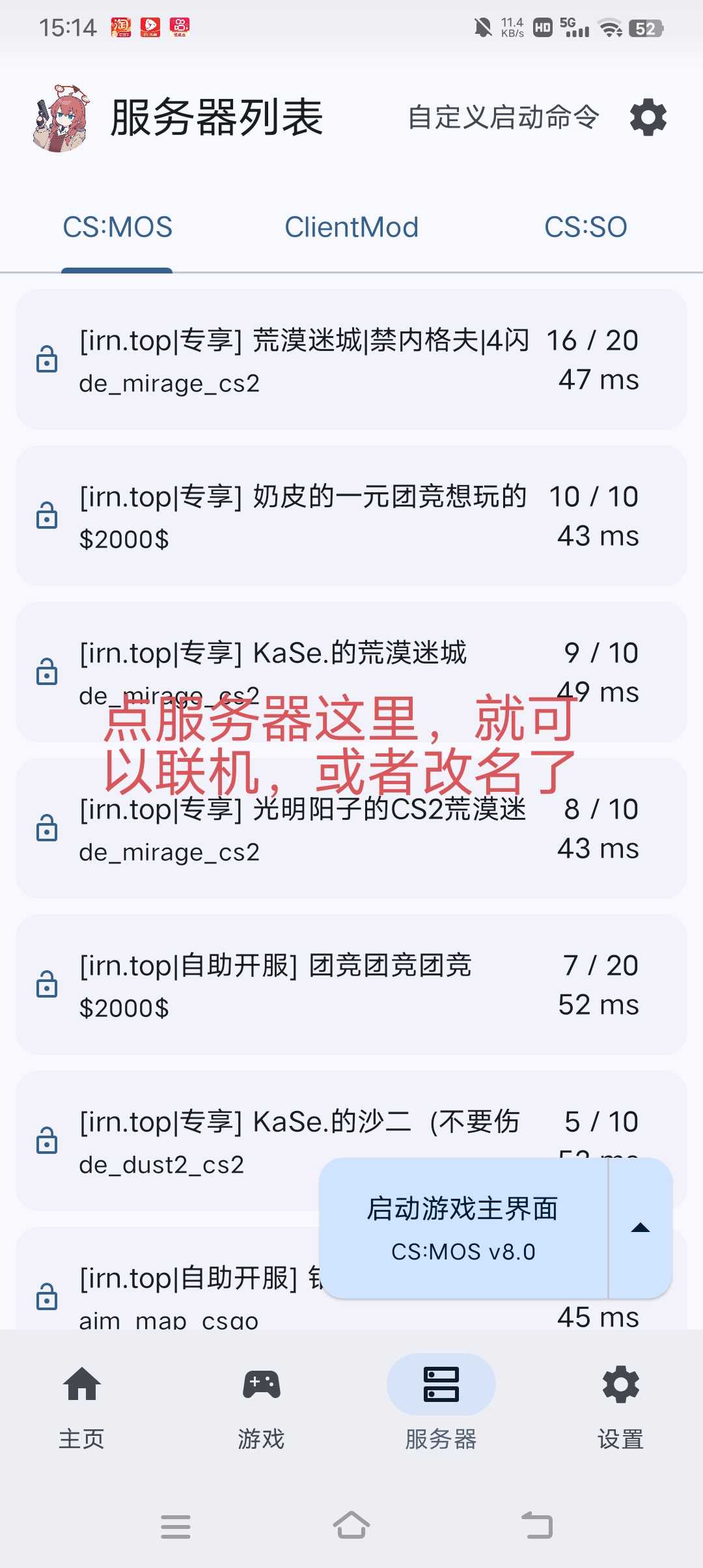Open the 奶皮的一元团竞想玩的 server
Viewport: 703px width, 1568px height.
(x=351, y=516)
